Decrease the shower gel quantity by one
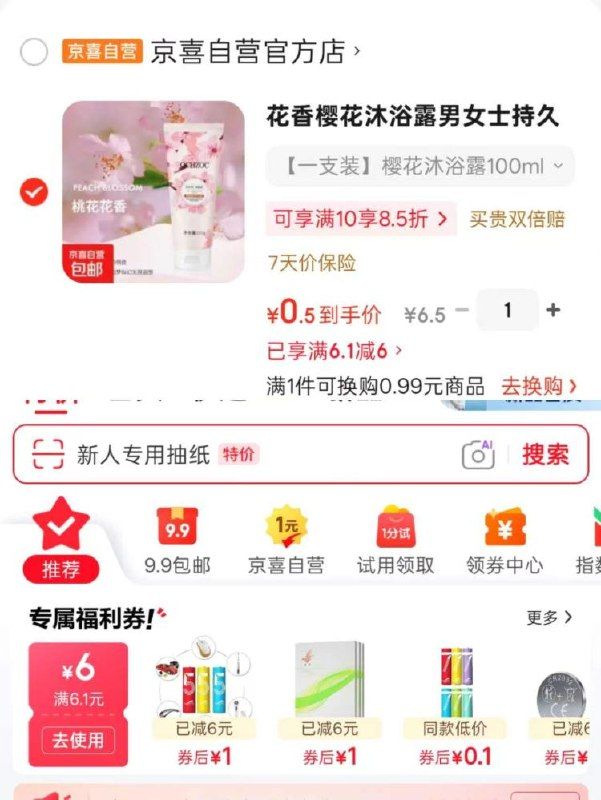Image resolution: width=601 pixels, height=800 pixels. pyautogui.click(x=461, y=311)
